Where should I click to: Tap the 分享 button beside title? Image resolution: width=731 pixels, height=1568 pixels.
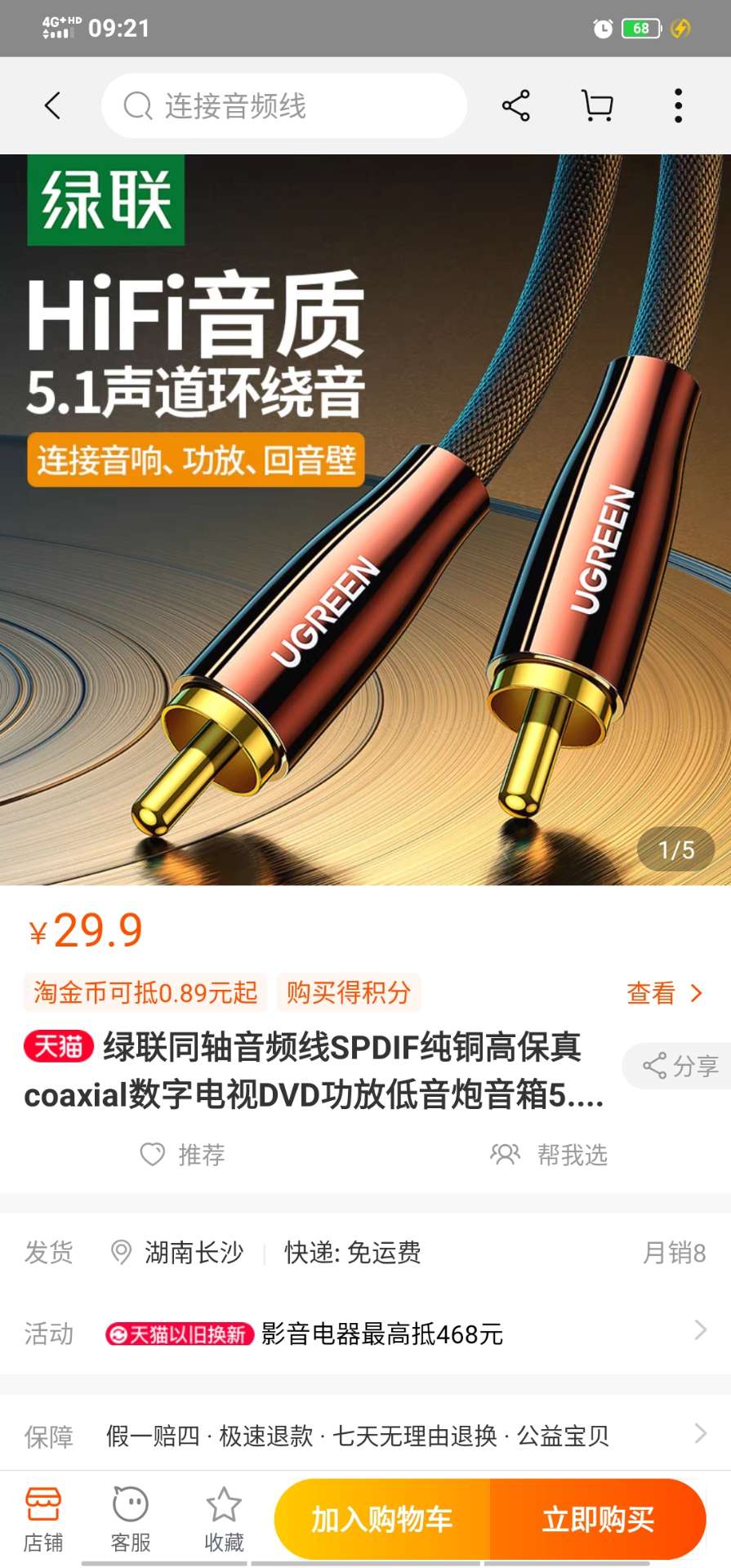point(679,1066)
